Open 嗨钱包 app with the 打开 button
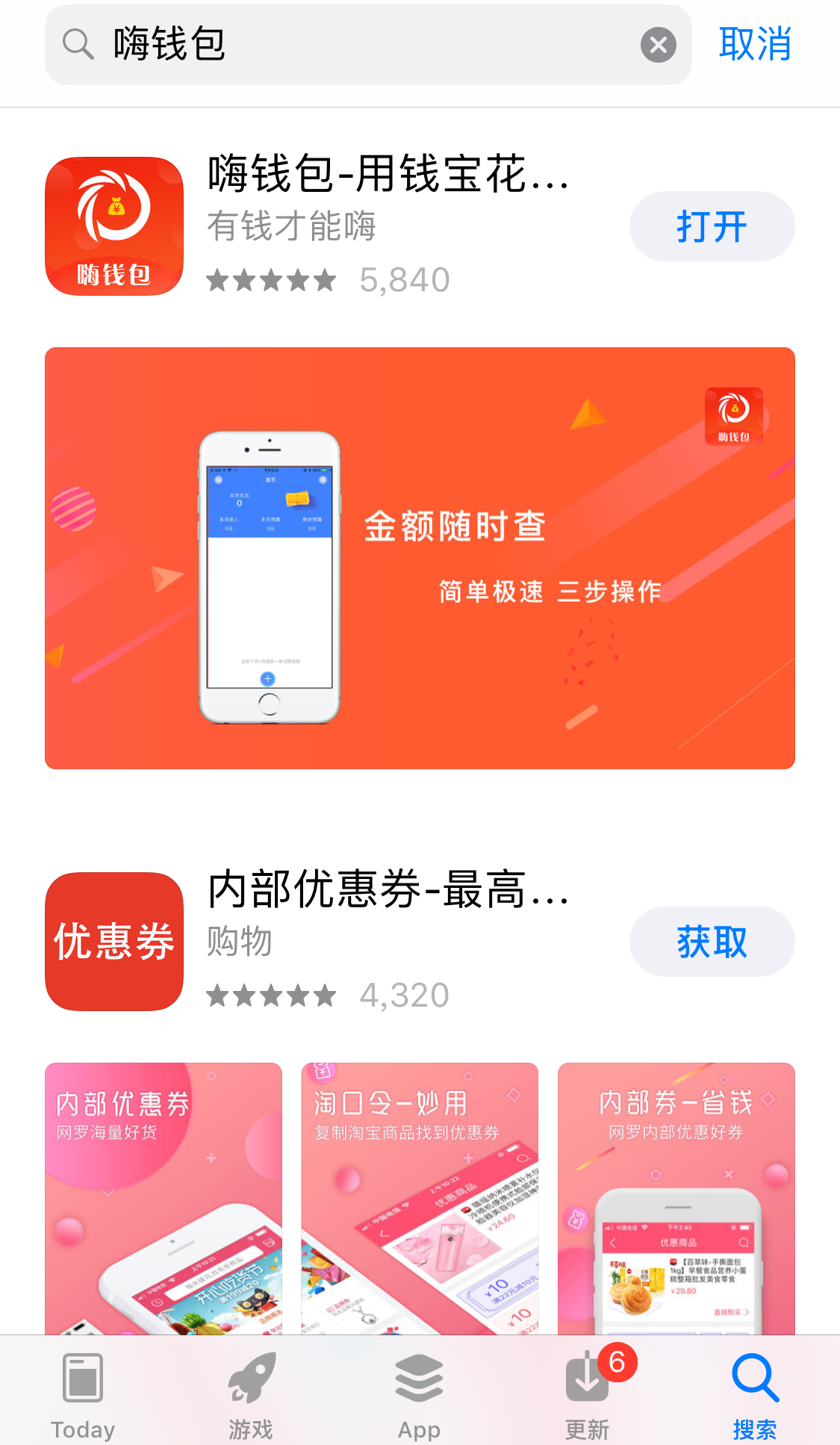 (x=712, y=226)
